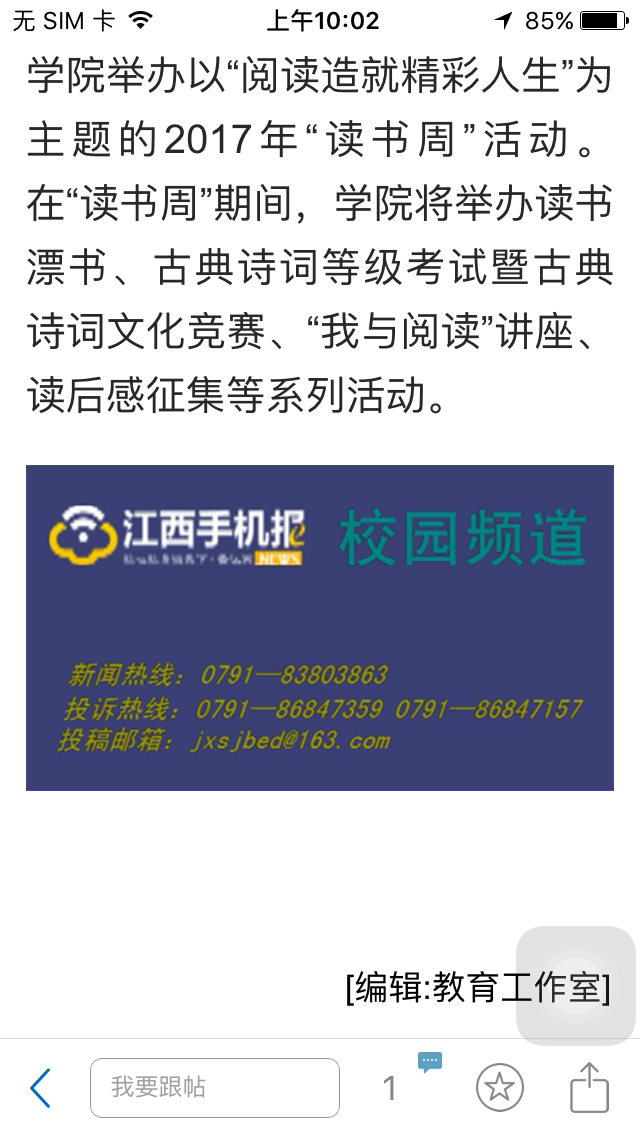Tap the 我要跟帖 comment input field

pos(215,1087)
